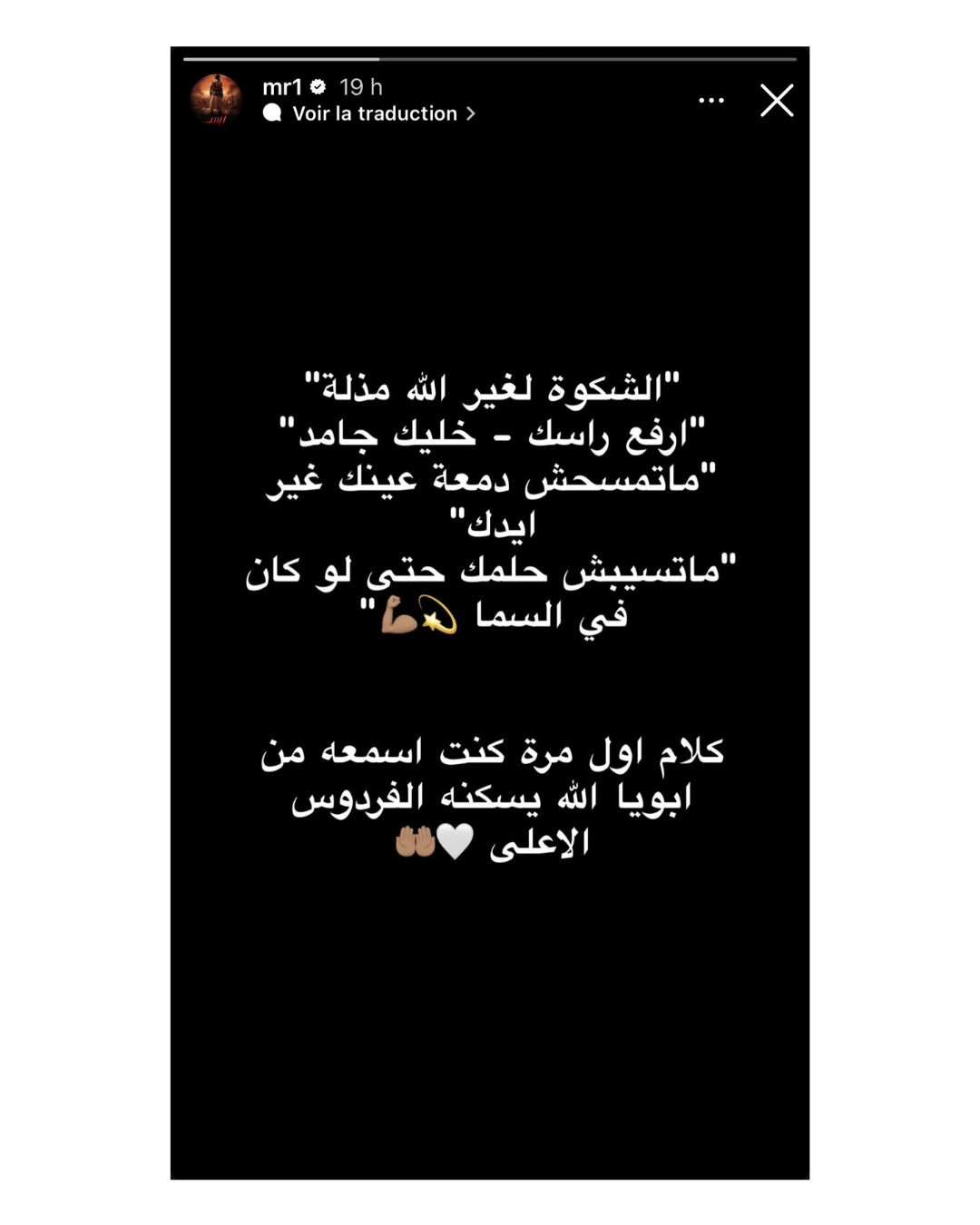Image resolution: width=980 pixels, height=1225 pixels.
Task: Close the story viewer
Action: click(777, 101)
